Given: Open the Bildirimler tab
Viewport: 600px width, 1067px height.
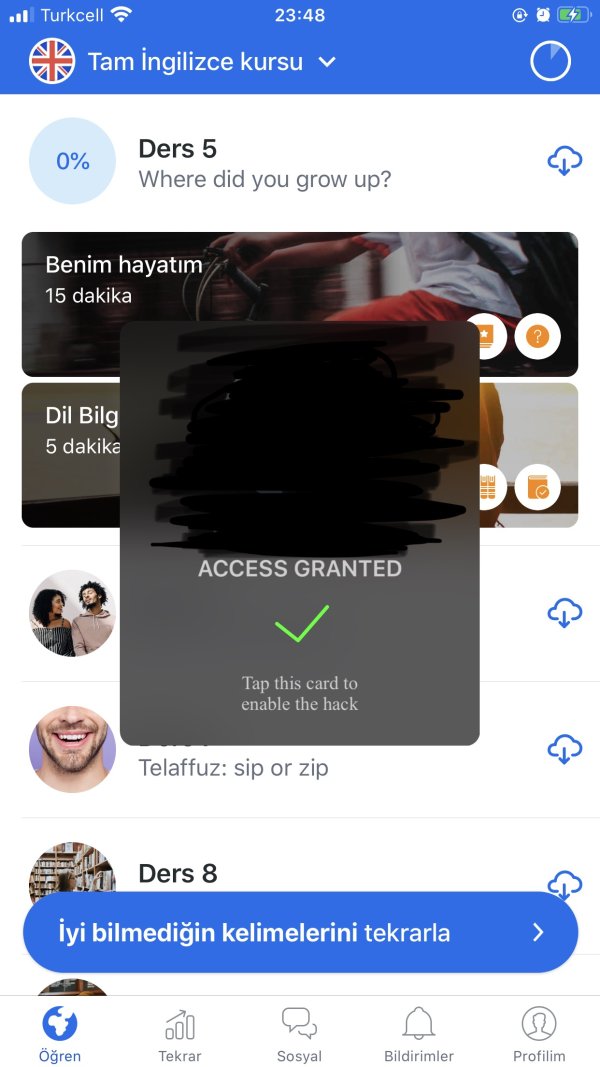Looking at the screenshot, I should click(419, 1034).
